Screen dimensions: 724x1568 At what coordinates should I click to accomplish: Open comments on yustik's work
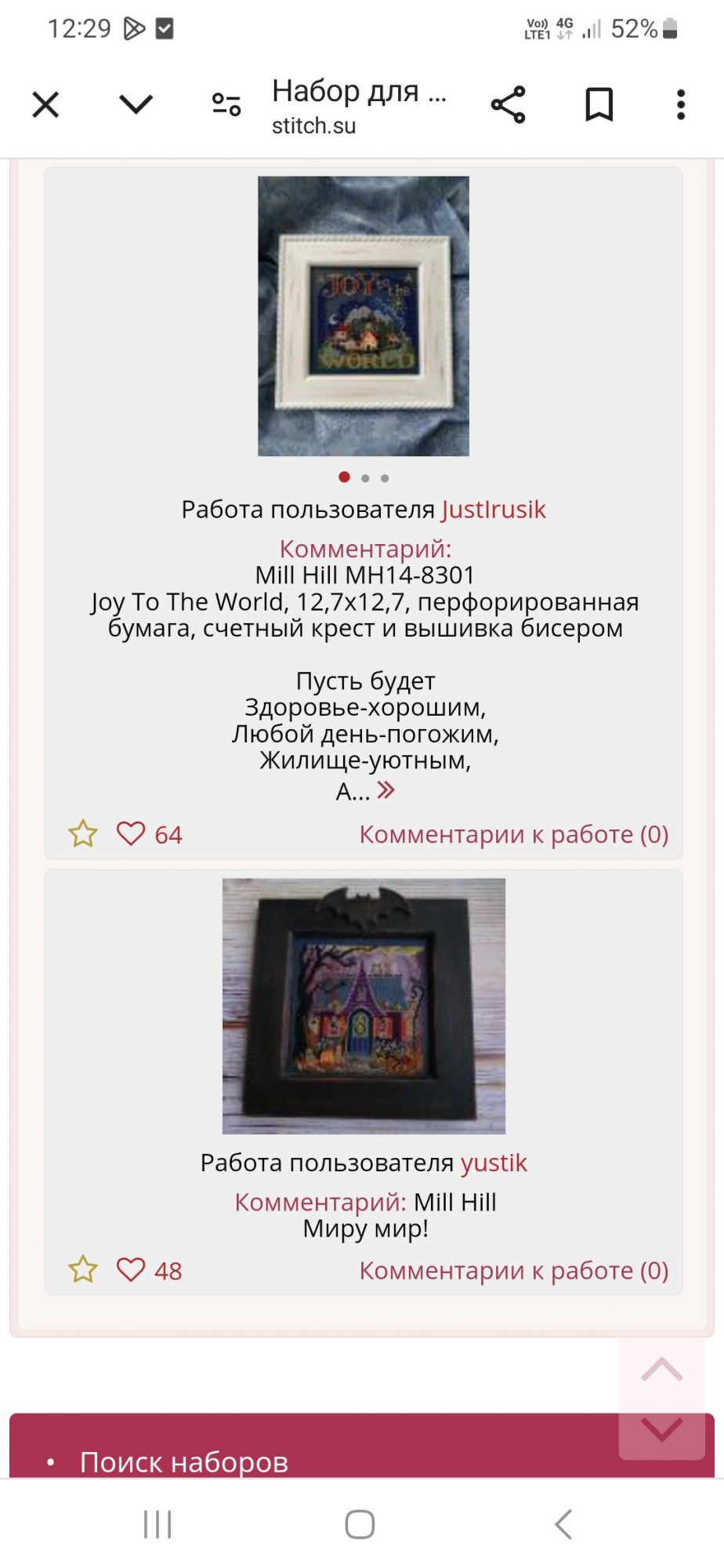[x=513, y=1270]
